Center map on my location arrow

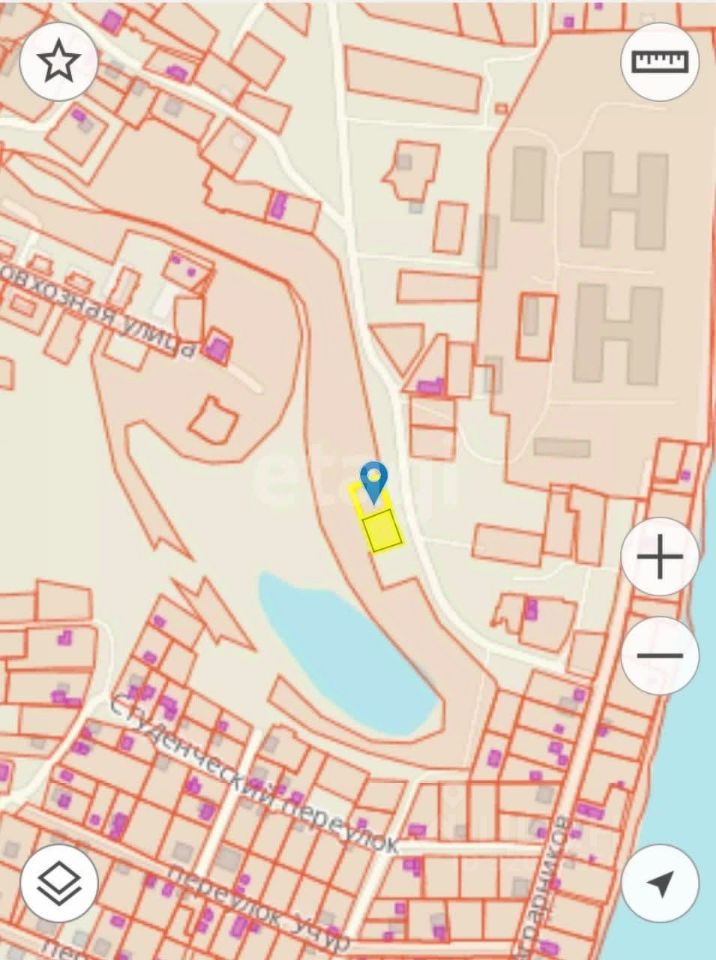[x=660, y=883]
